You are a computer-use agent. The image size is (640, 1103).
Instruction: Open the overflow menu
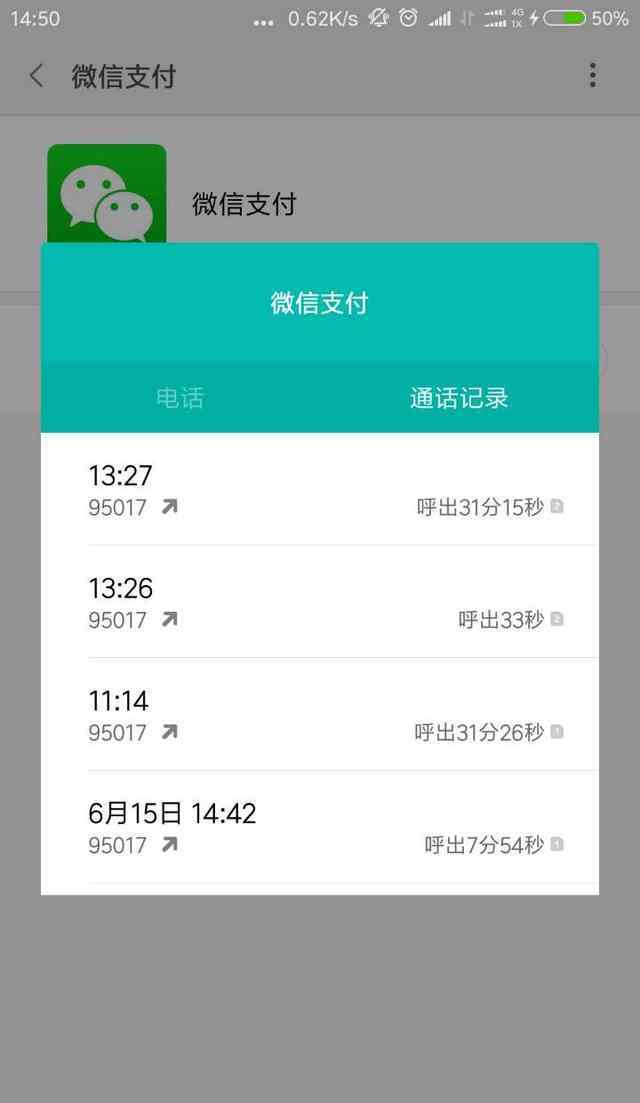click(593, 76)
